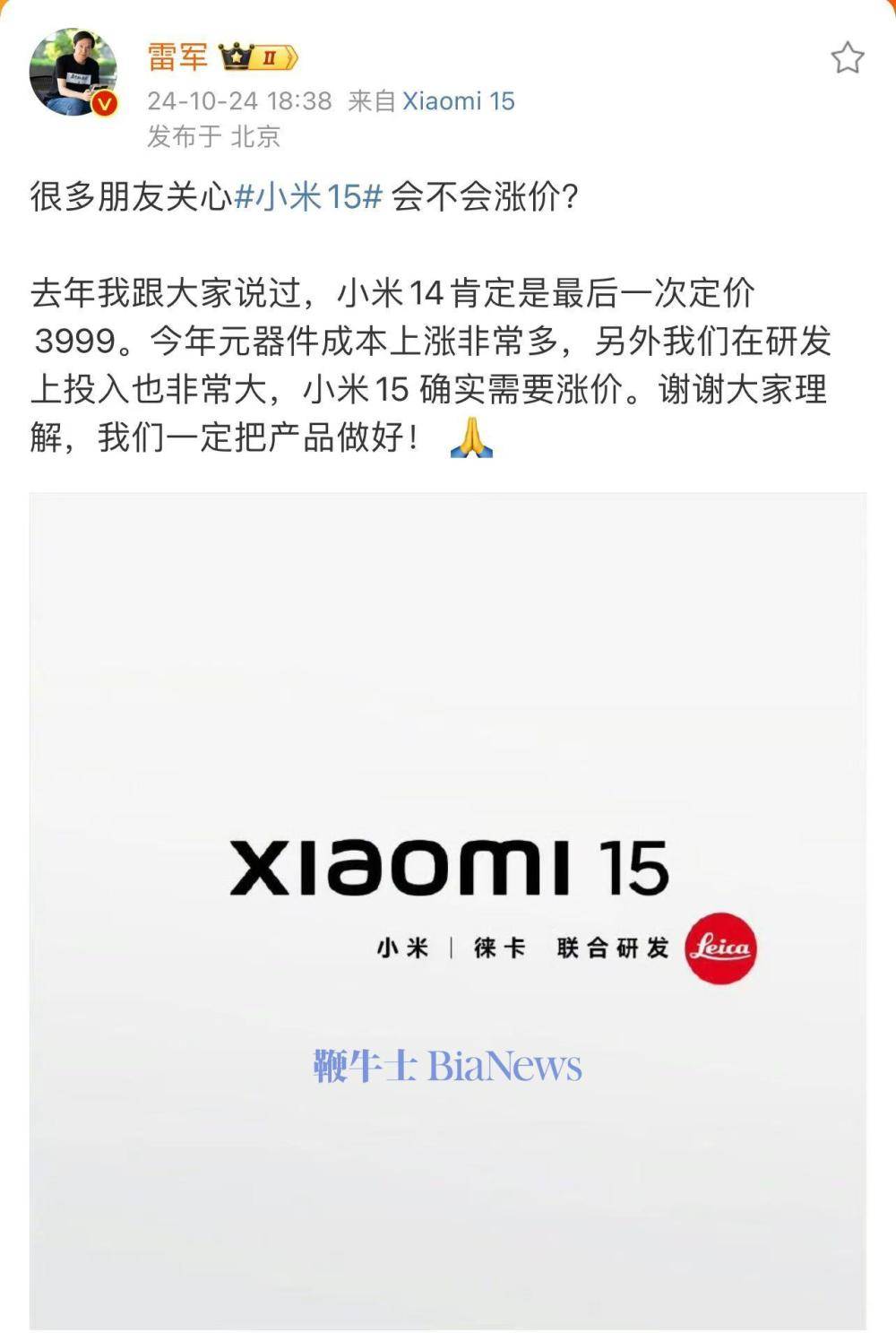Viewport: 896px width, 1333px height.
Task: Tap the Xiaomi 15 source link
Action: coord(458,101)
